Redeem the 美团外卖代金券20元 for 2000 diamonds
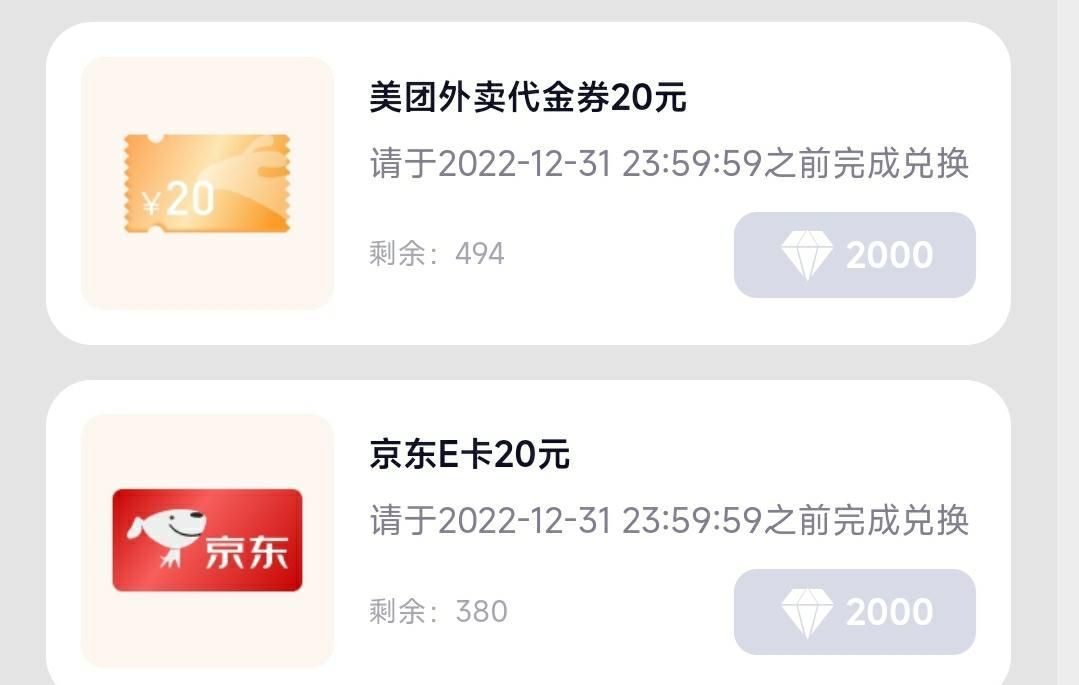Viewport: 1079px width, 685px height. [854, 255]
